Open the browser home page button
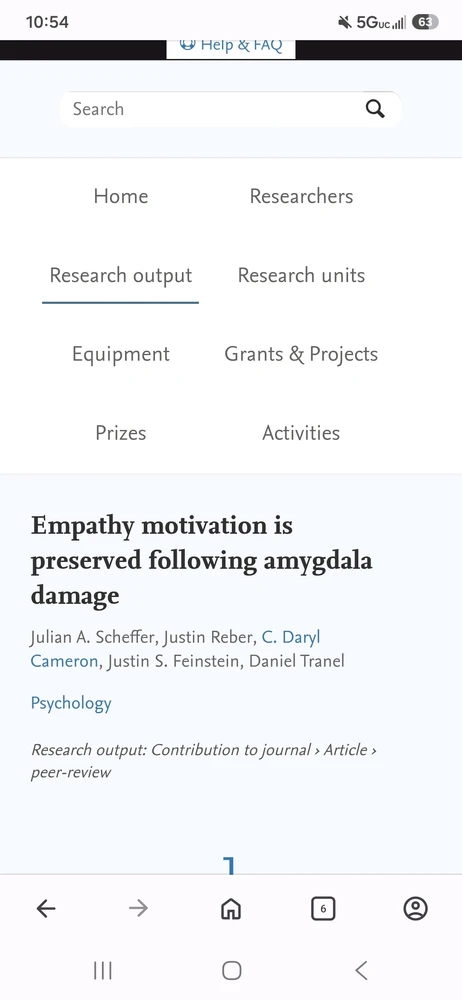The image size is (462, 1000). 230,909
